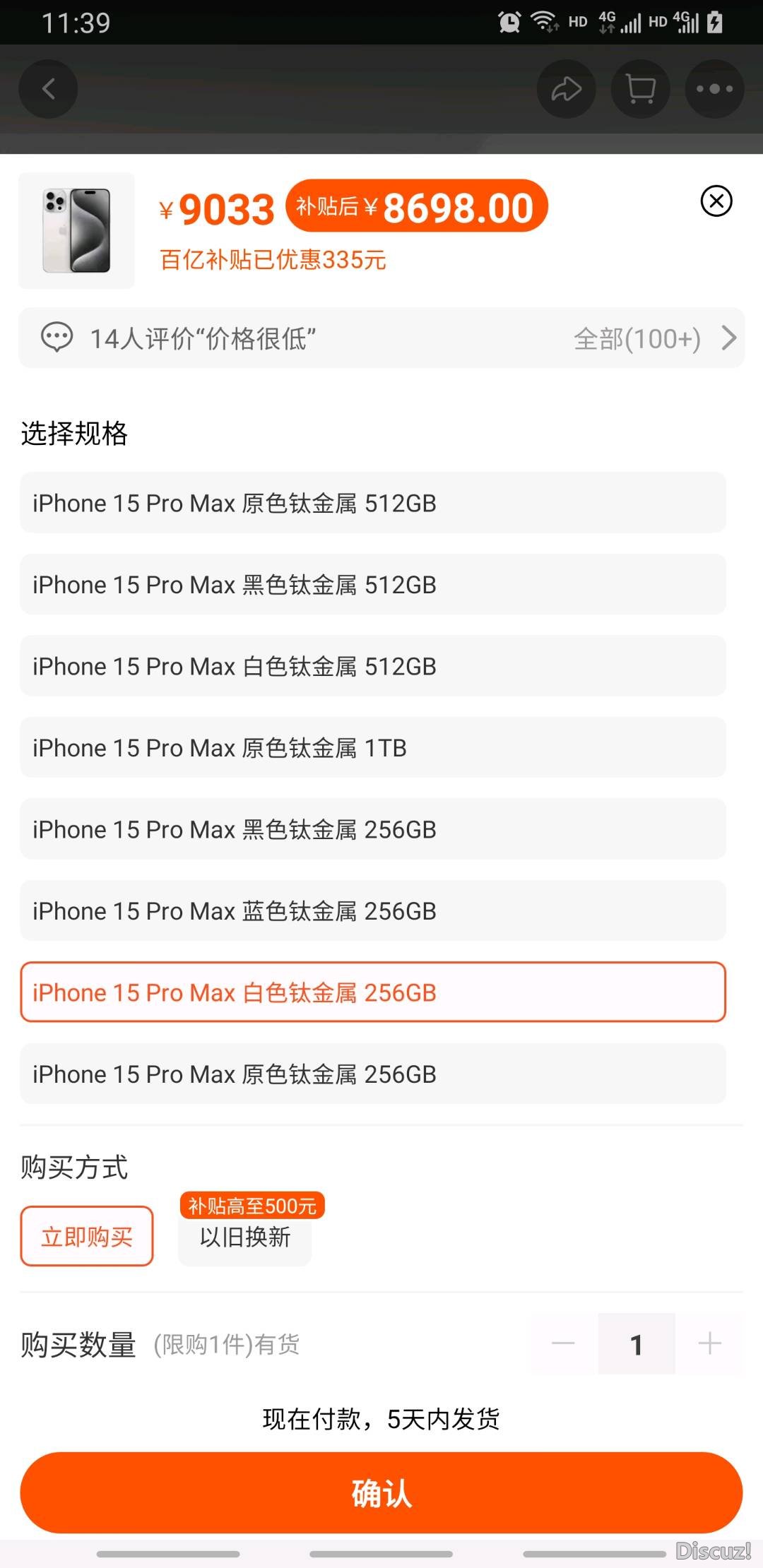Pick 原色钛金属 256GB variant

(373, 1074)
